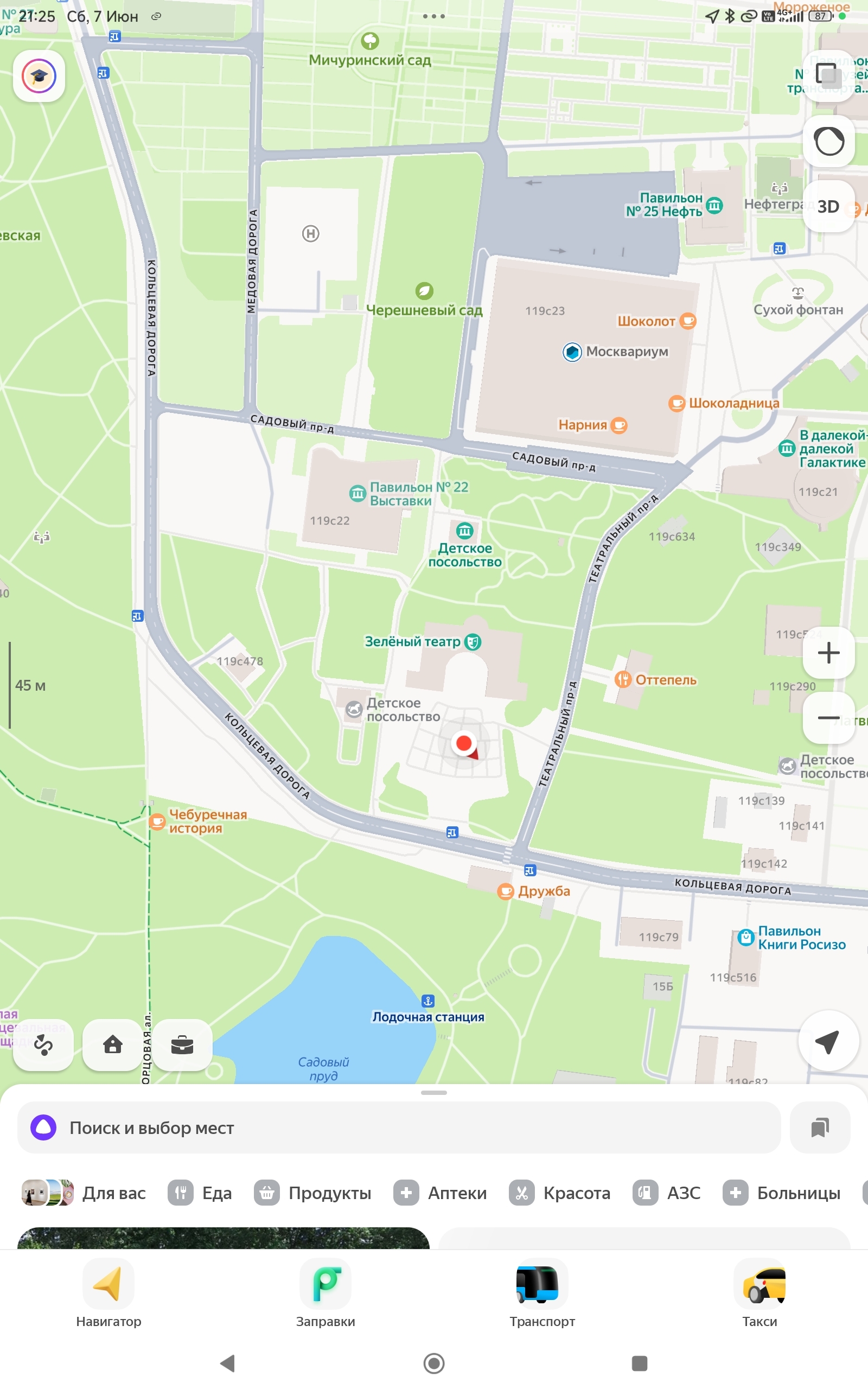Build a route with the route icon

[x=43, y=1045]
